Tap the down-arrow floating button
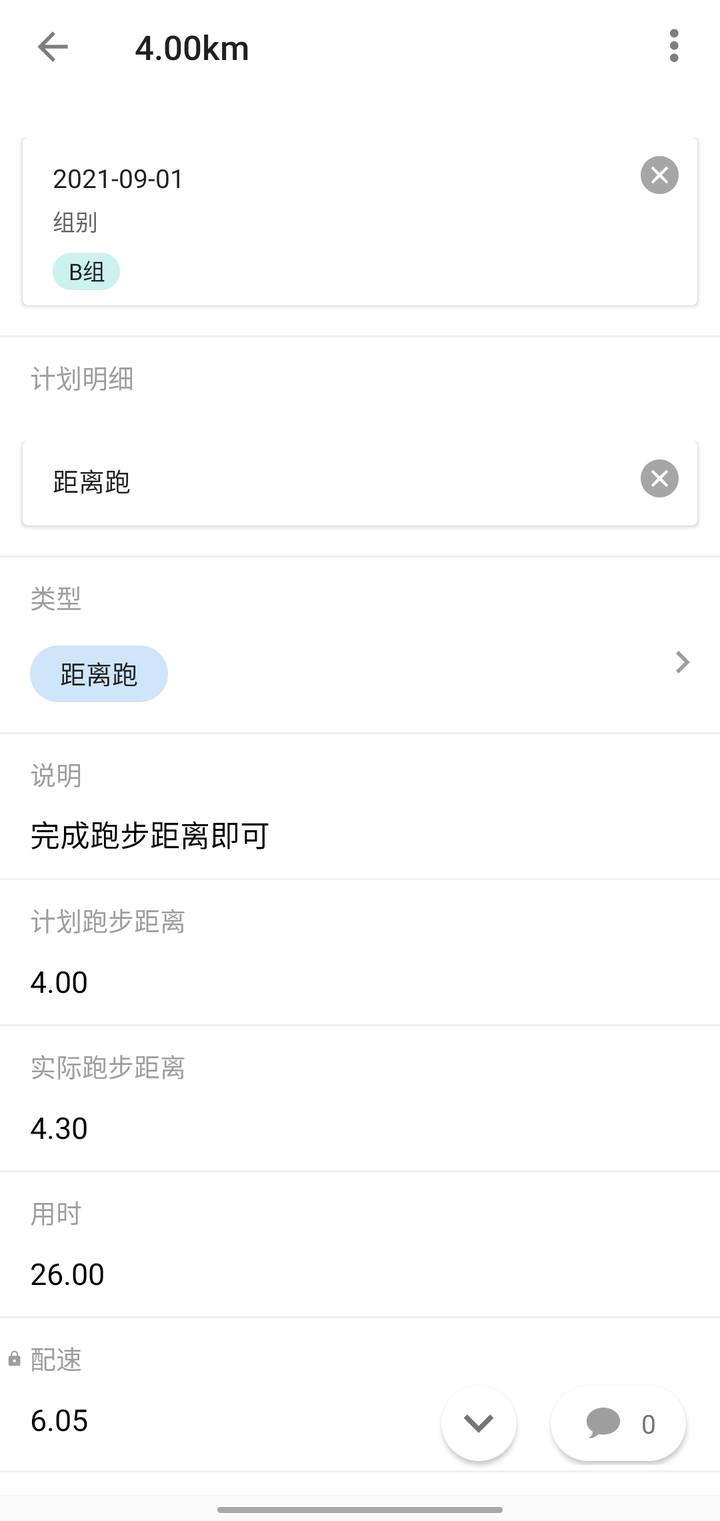This screenshot has height=1521, width=720. (479, 1423)
